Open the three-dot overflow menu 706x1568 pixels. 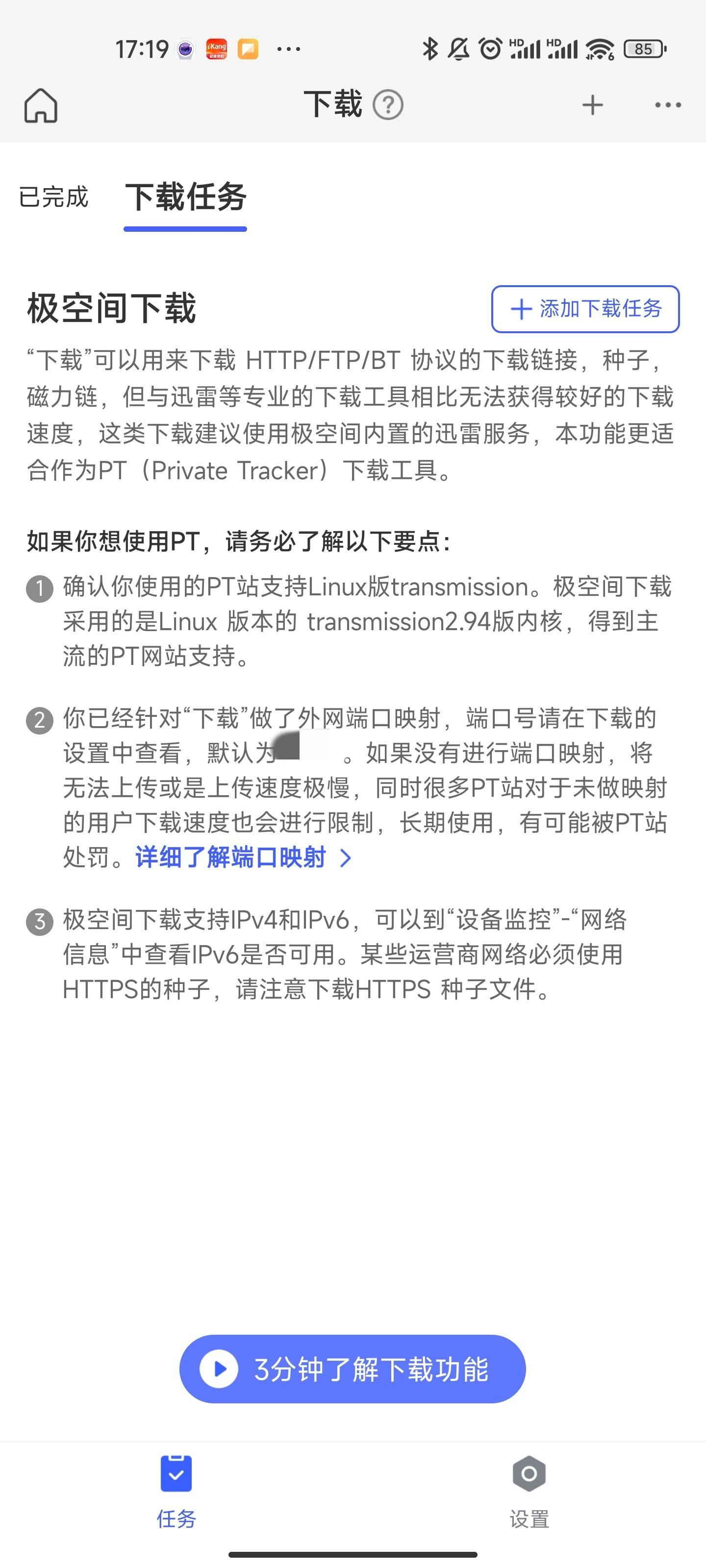pyautogui.click(x=668, y=105)
